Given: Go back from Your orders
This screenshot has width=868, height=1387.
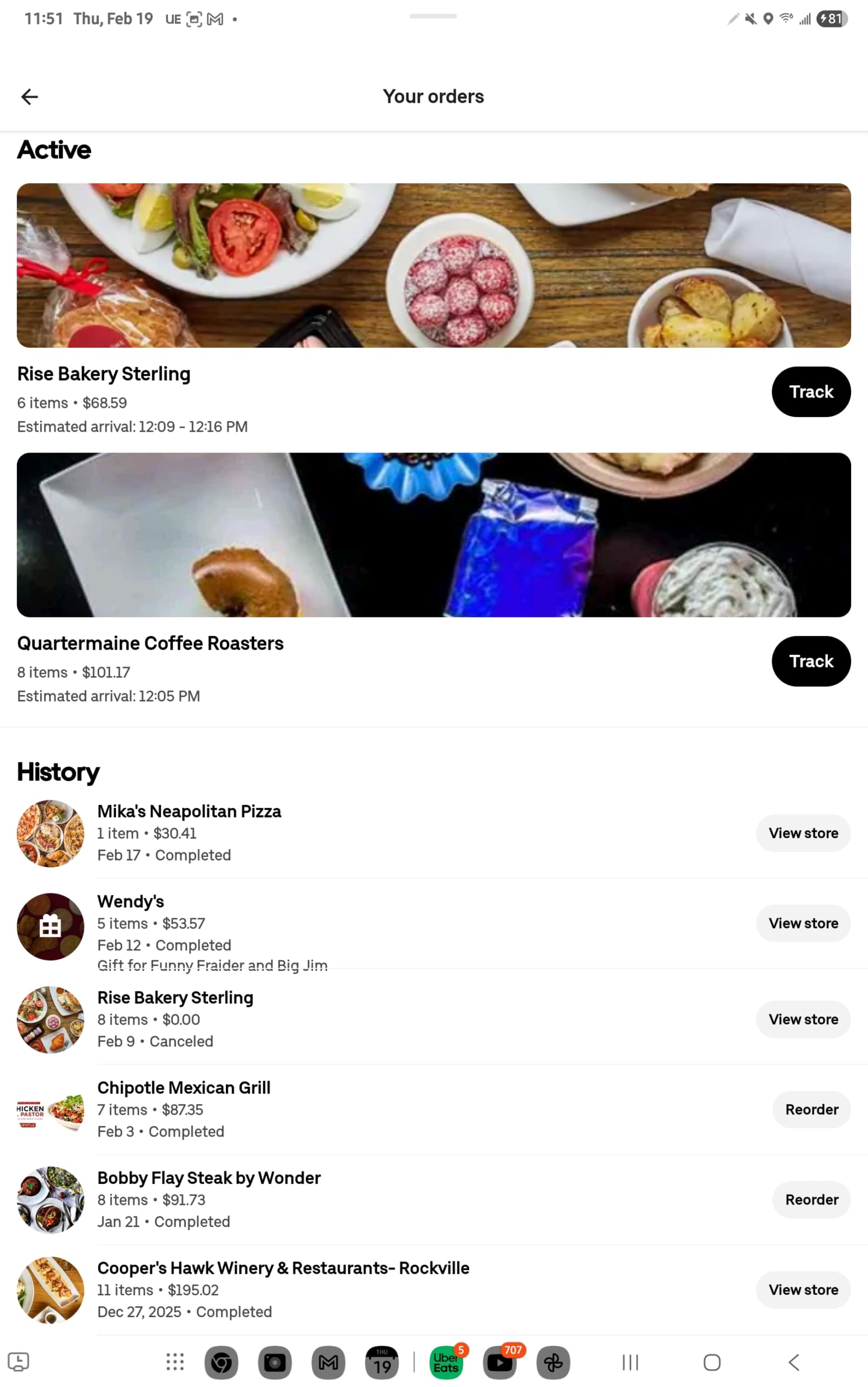Looking at the screenshot, I should (x=29, y=96).
